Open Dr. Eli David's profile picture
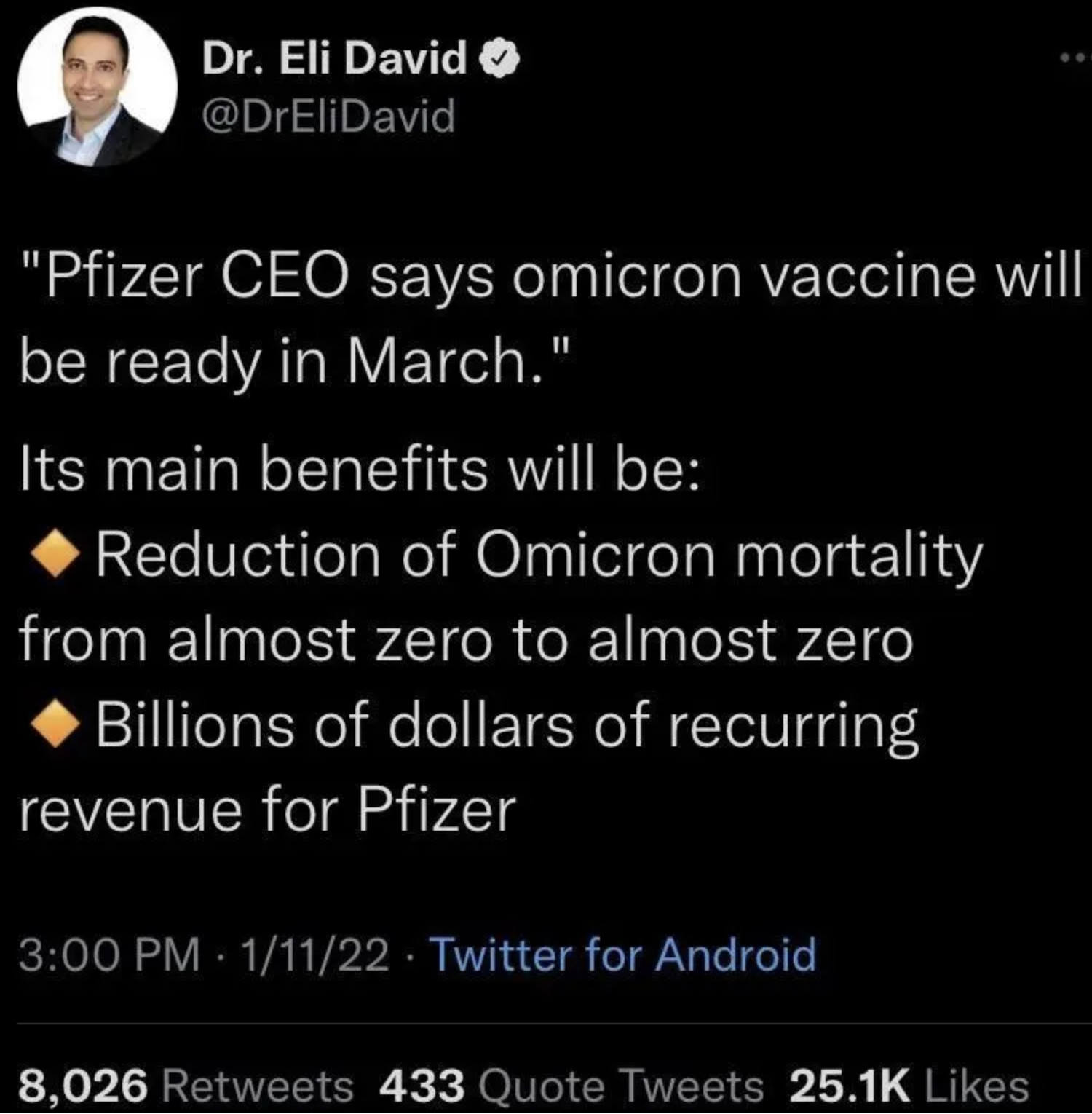The height and width of the screenshot is (1114, 1092). coord(97,87)
